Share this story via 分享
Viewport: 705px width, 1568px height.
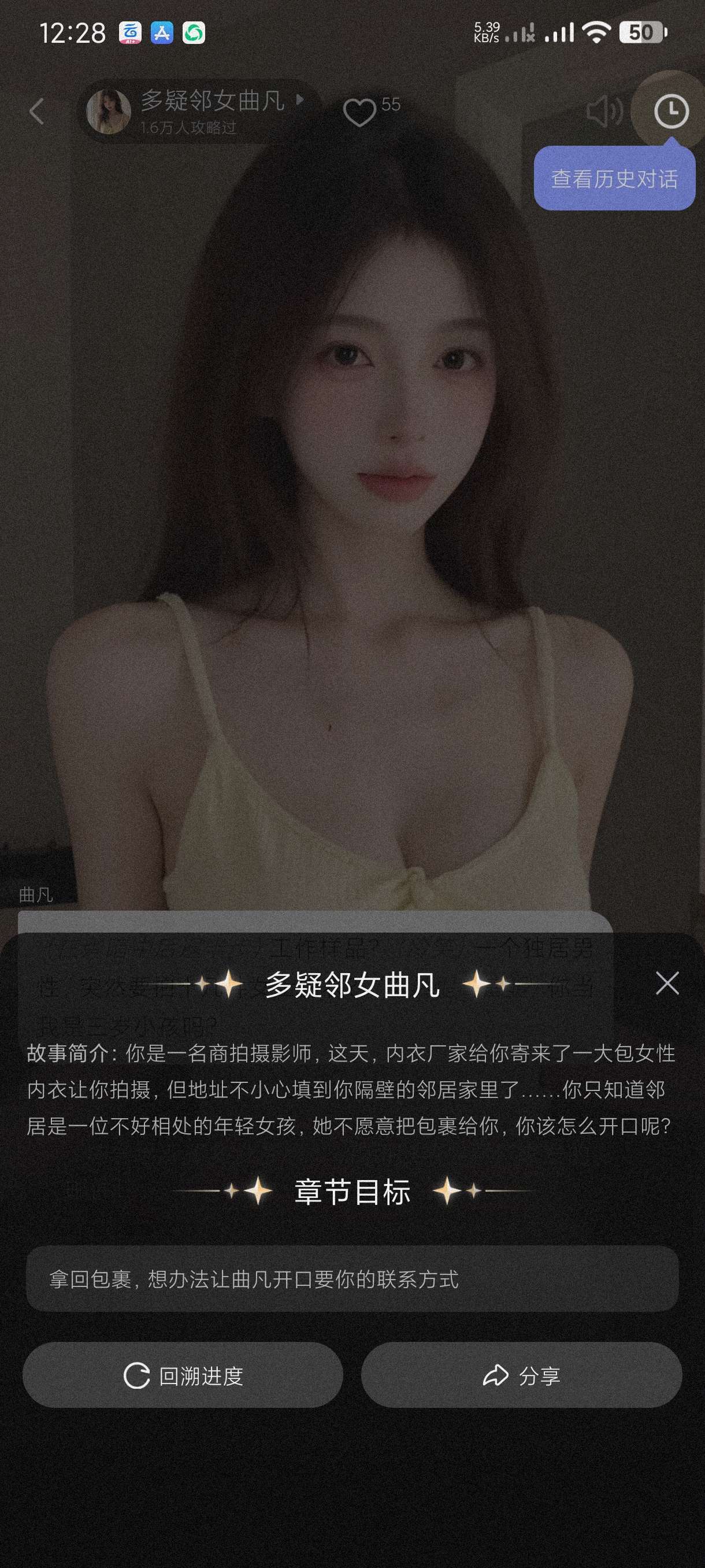pyautogui.click(x=521, y=1375)
